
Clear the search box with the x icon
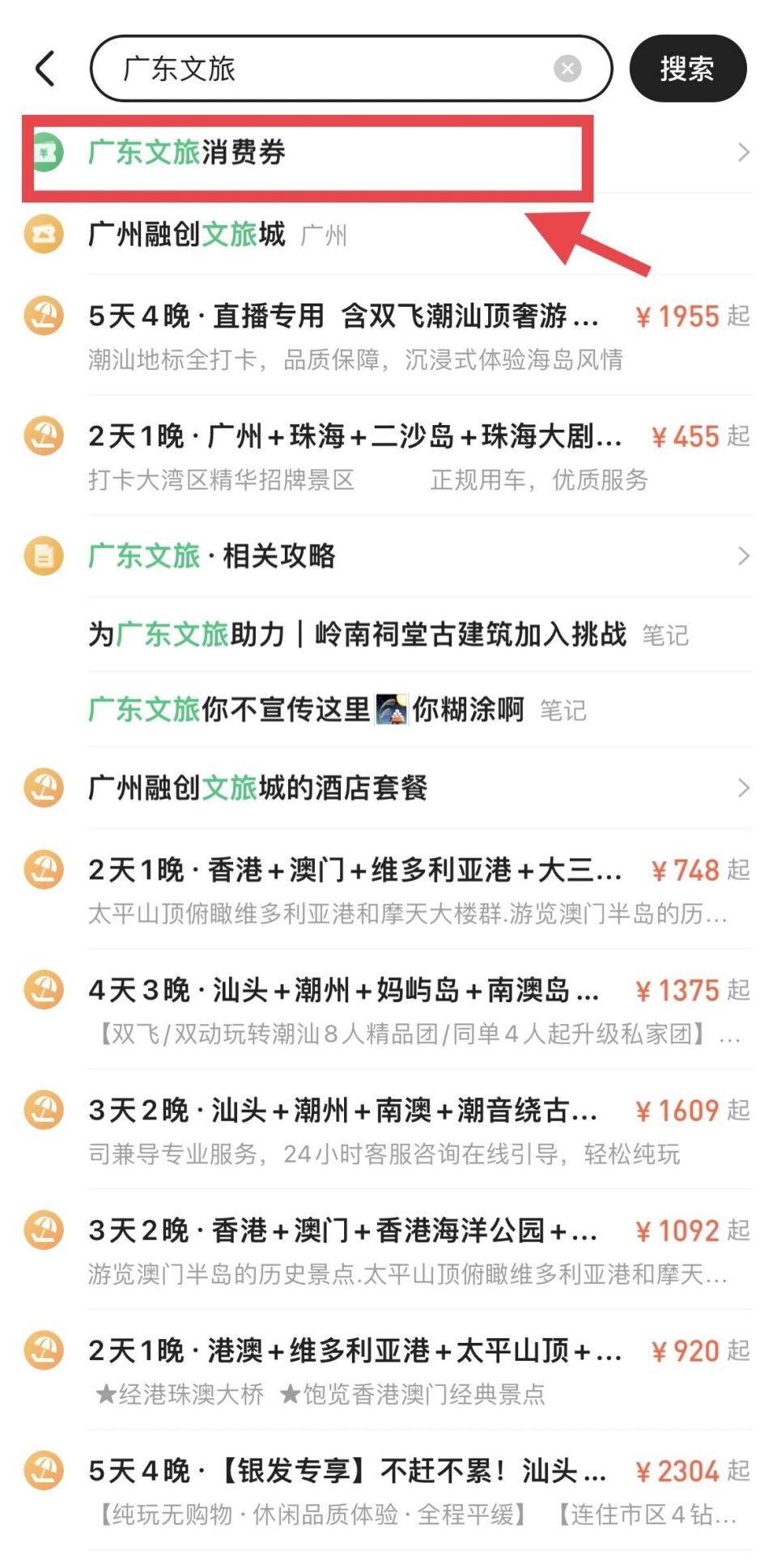[x=567, y=69]
